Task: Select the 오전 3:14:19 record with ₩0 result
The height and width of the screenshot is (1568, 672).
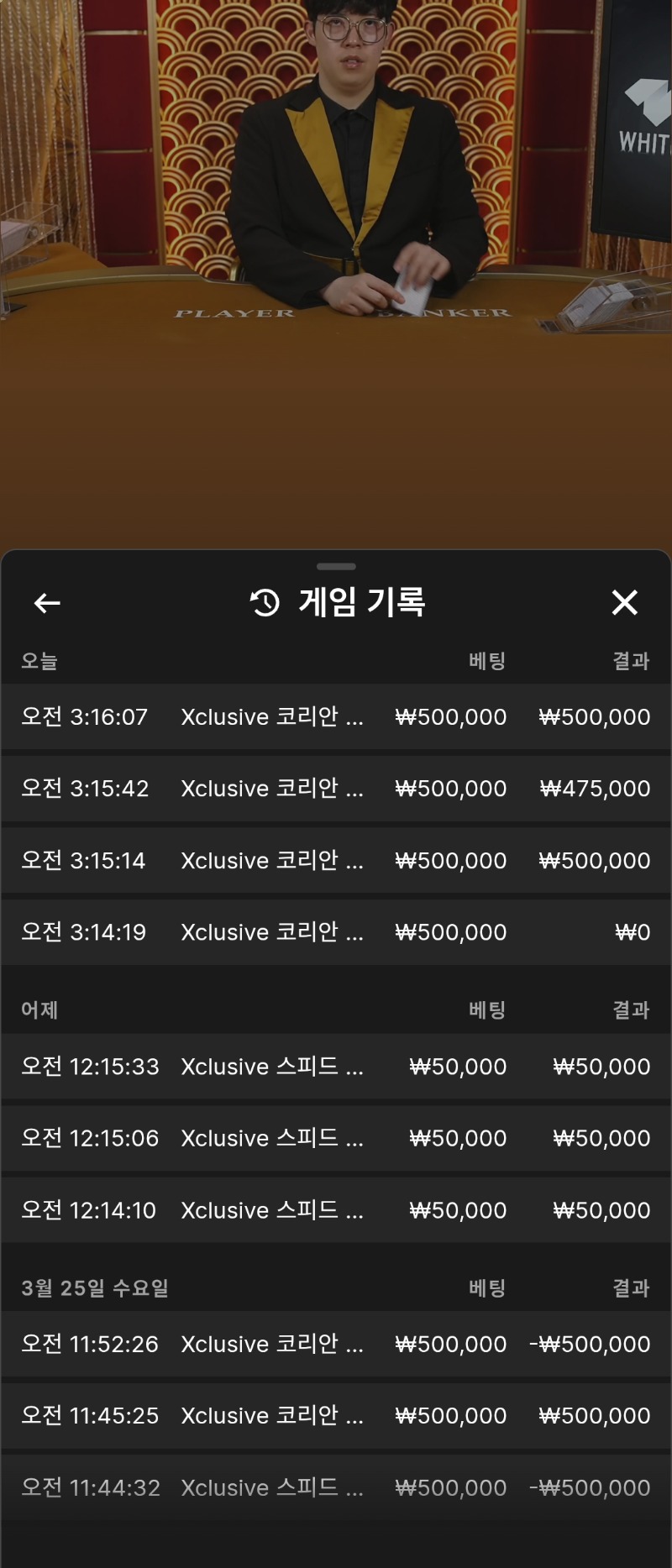Action: point(336,931)
